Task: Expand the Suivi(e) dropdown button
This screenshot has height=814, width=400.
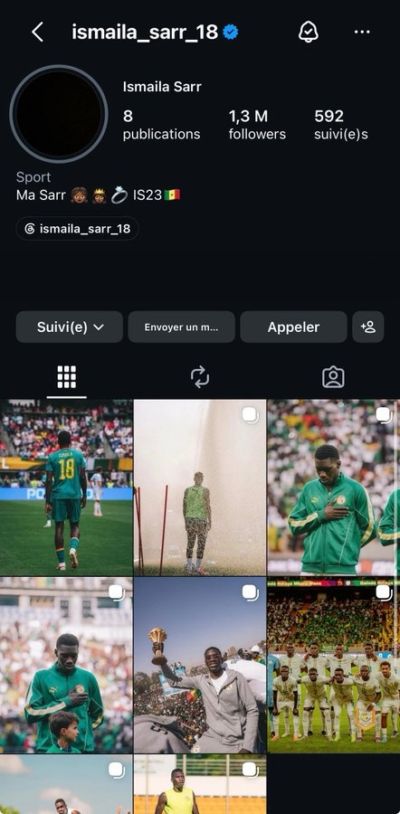Action: pos(70,327)
